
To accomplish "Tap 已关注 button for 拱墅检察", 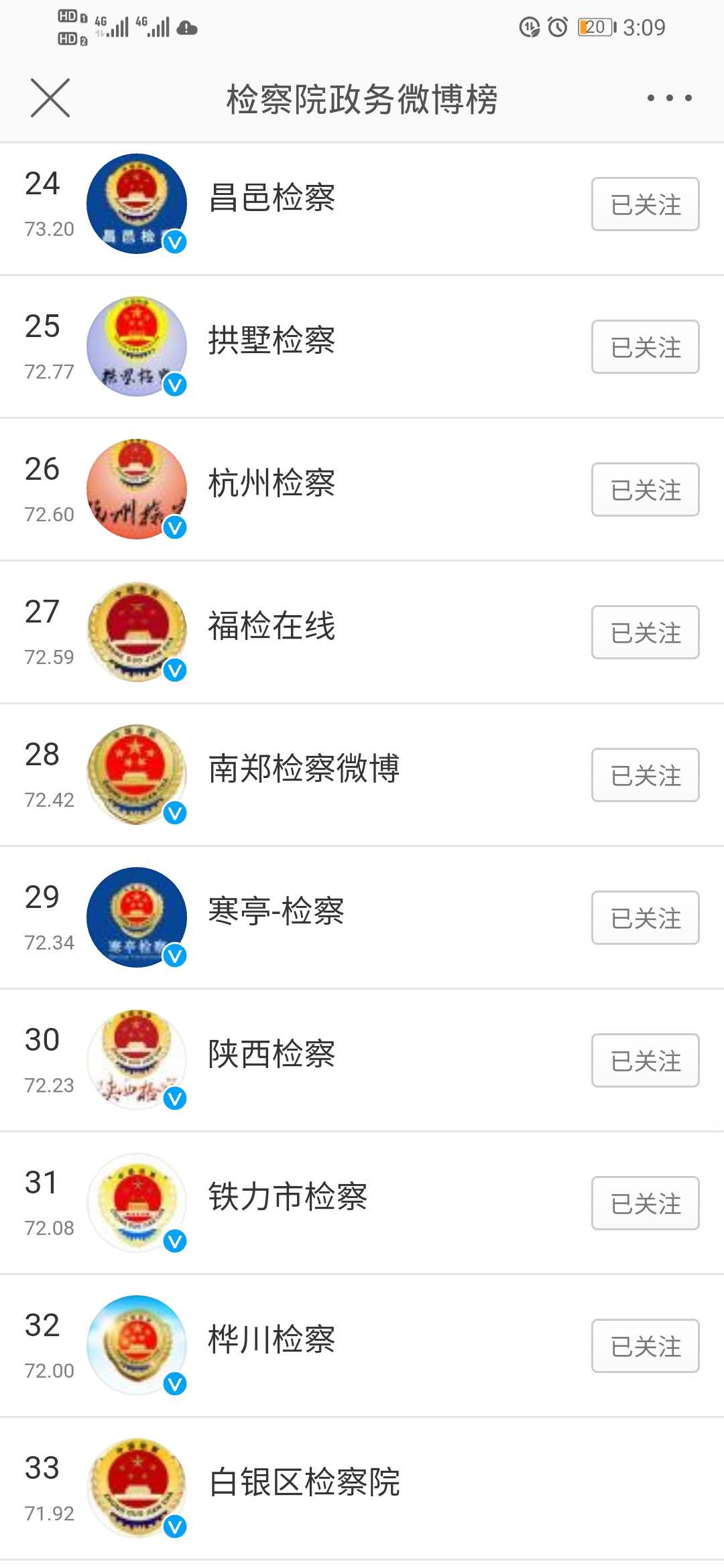I will click(x=645, y=347).
